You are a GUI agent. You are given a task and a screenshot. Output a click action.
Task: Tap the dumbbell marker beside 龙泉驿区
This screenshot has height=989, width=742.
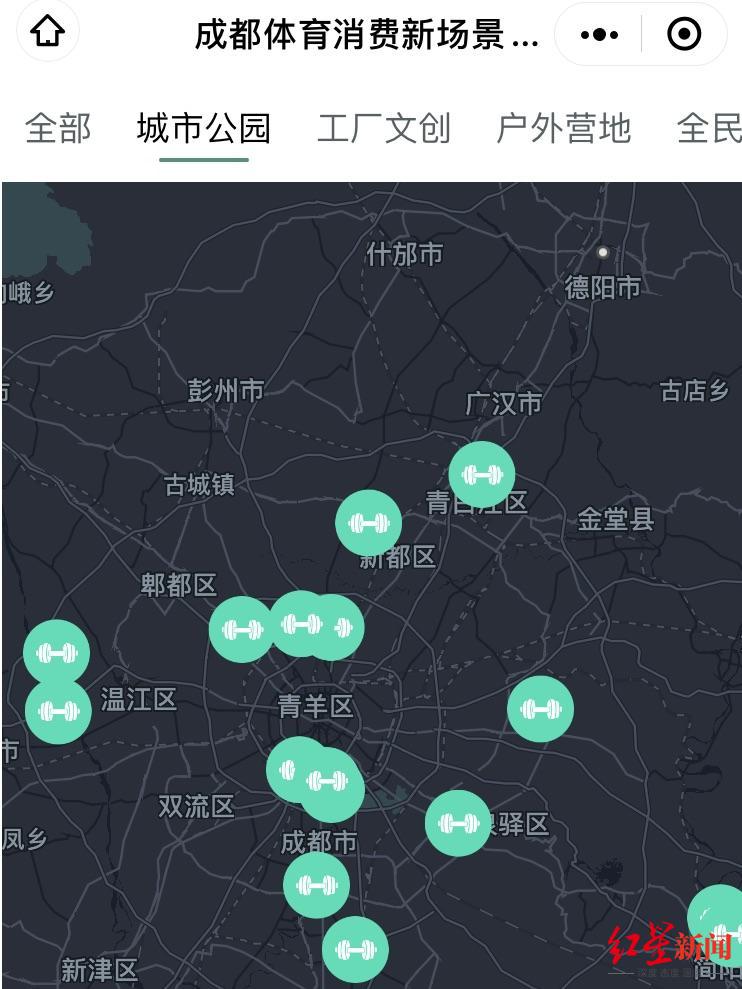coord(458,823)
